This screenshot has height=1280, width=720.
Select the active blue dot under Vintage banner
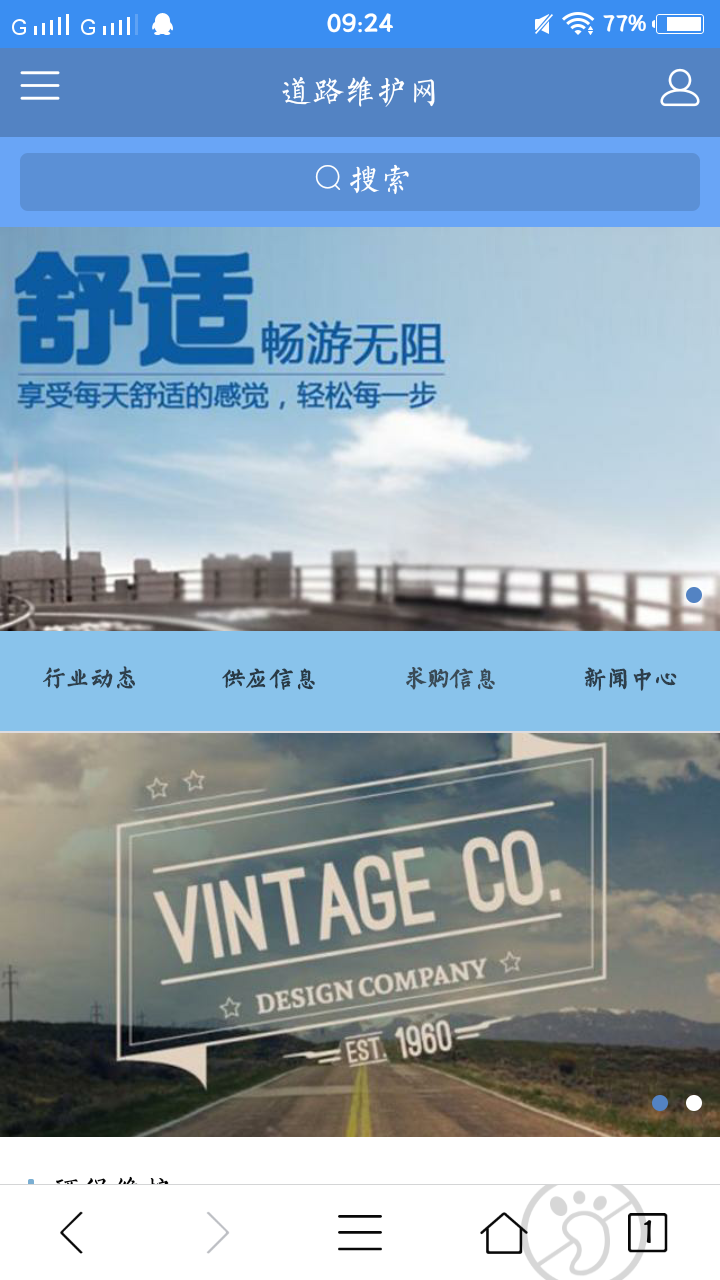[x=660, y=1102]
